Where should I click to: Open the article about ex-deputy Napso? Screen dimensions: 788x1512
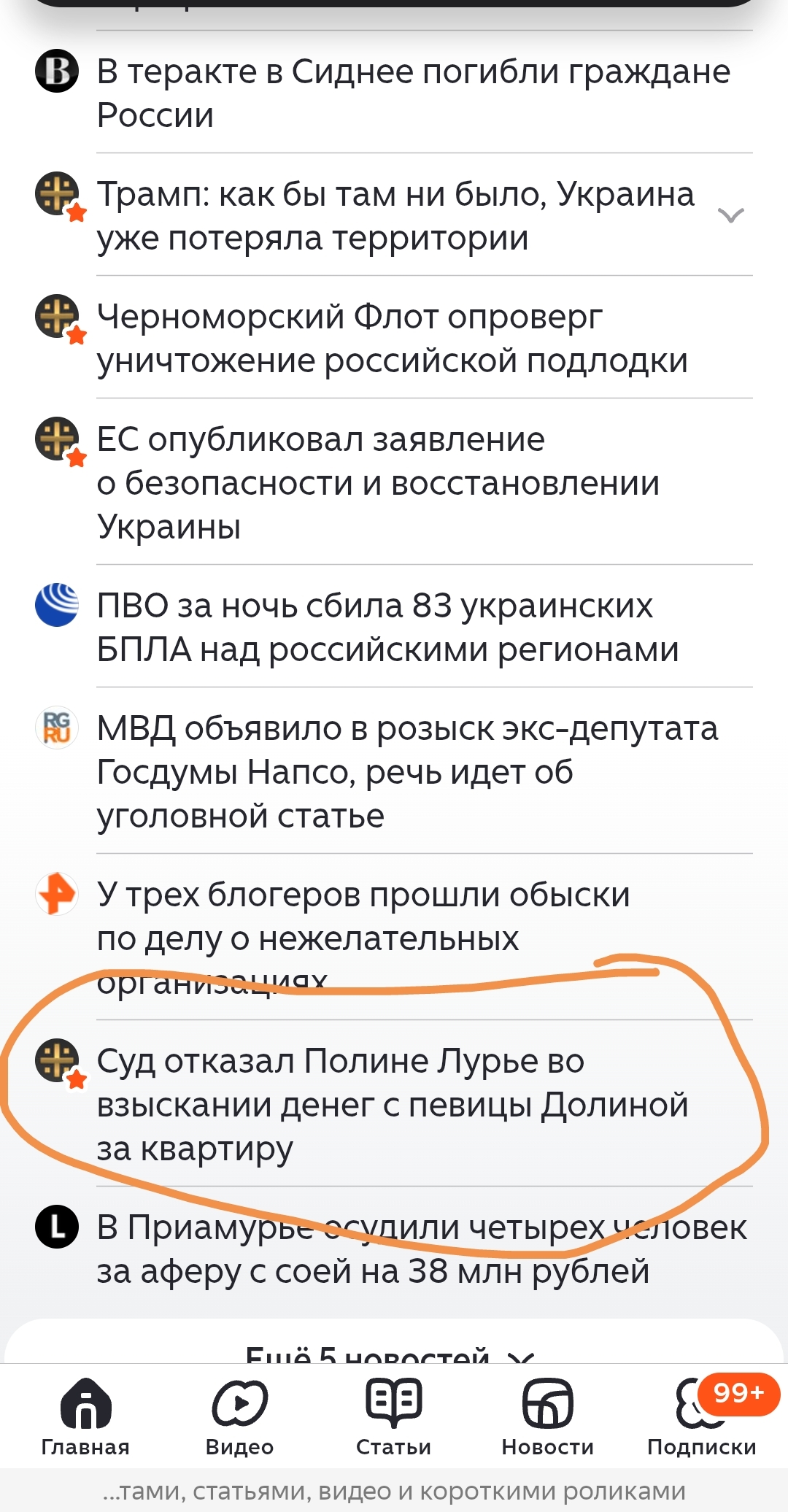[x=407, y=771]
